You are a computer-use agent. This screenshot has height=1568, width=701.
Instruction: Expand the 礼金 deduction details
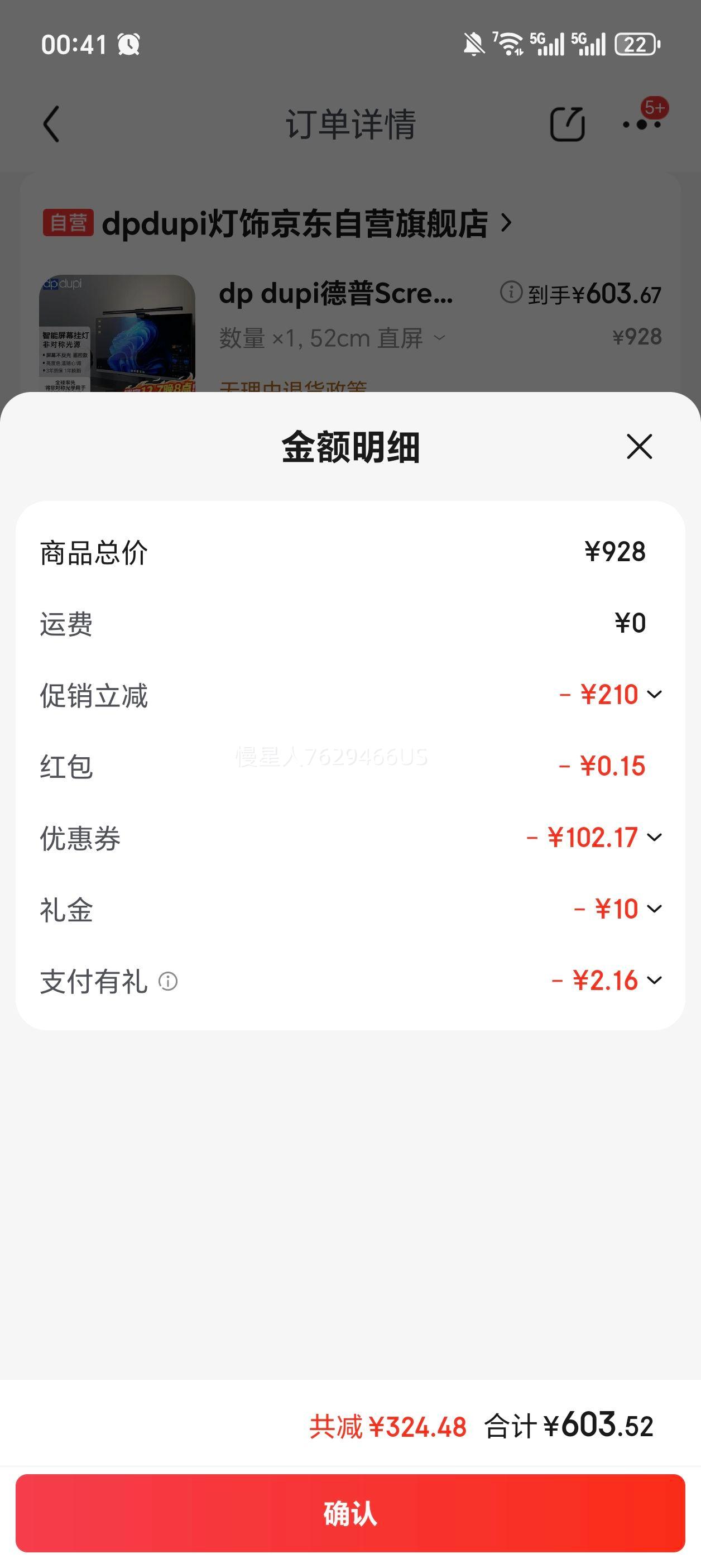tap(654, 909)
